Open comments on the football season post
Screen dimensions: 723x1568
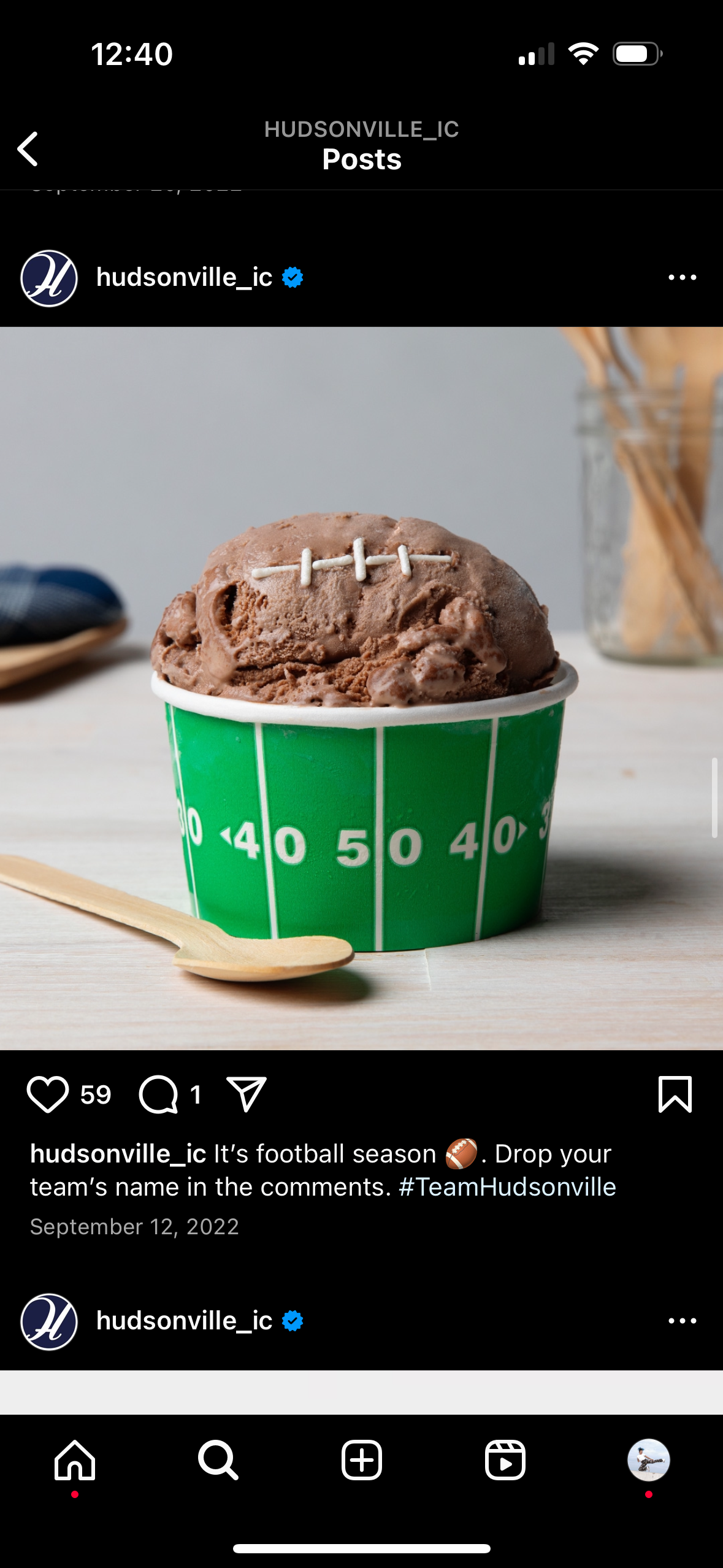pyautogui.click(x=159, y=1094)
